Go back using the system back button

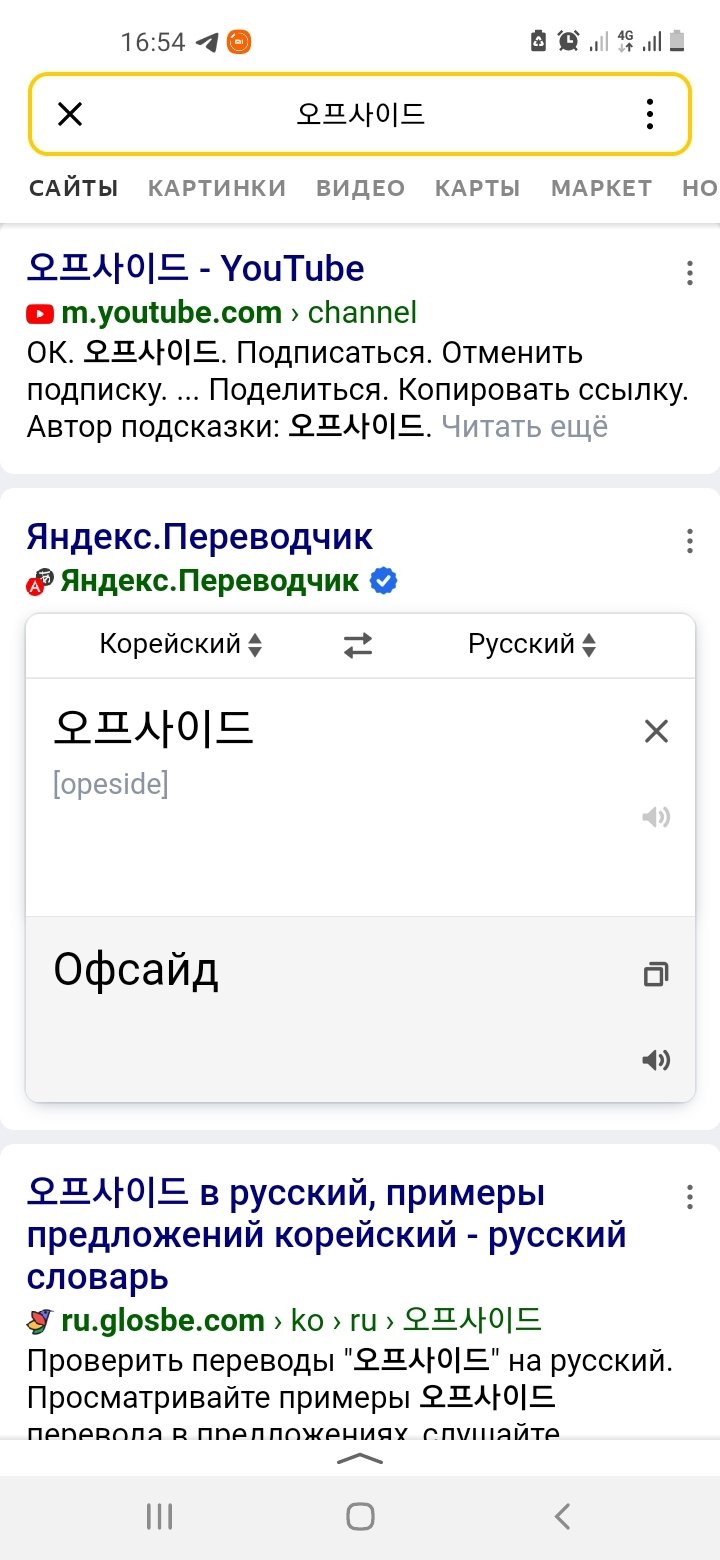pyautogui.click(x=562, y=1516)
